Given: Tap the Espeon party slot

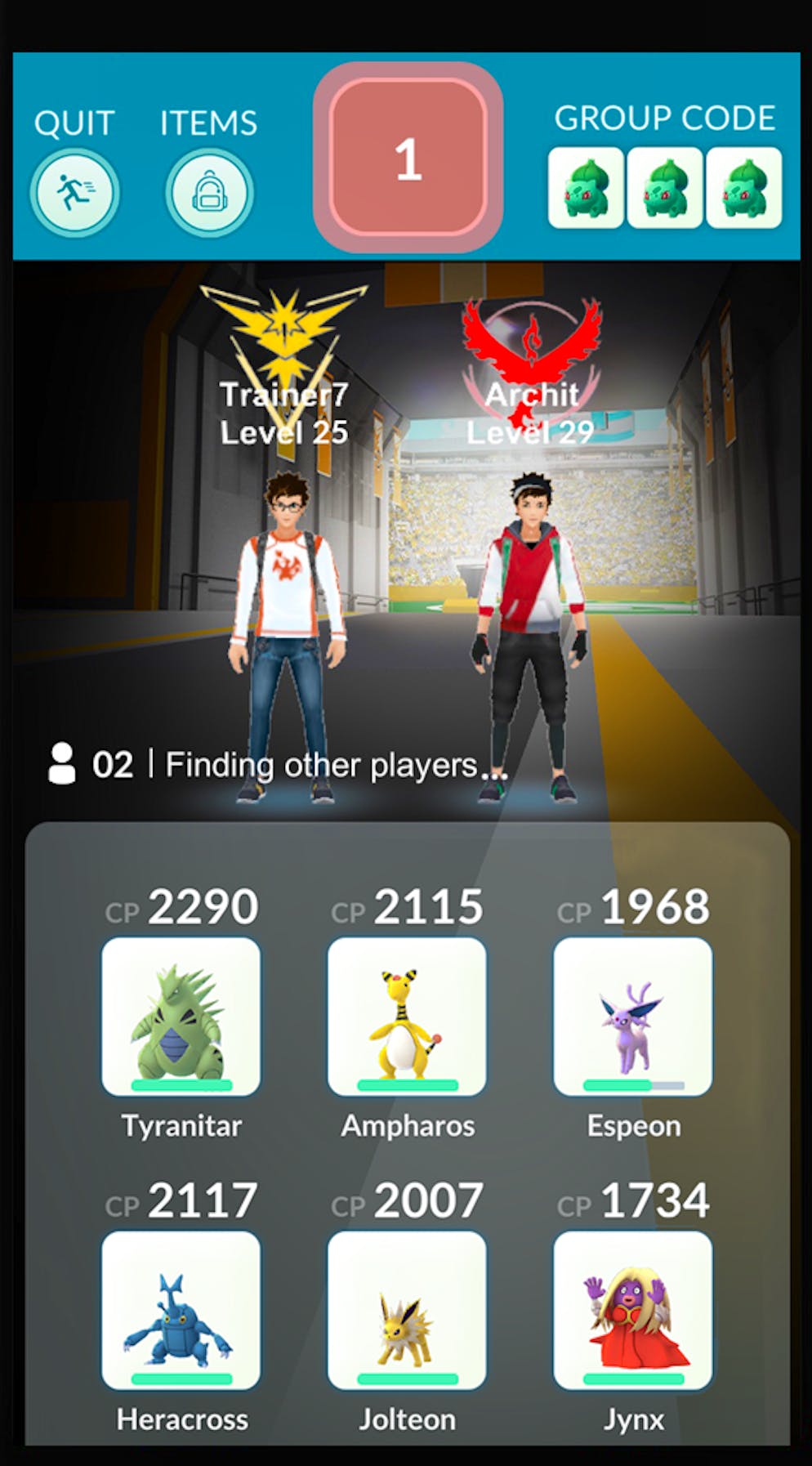Looking at the screenshot, I should (632, 1016).
